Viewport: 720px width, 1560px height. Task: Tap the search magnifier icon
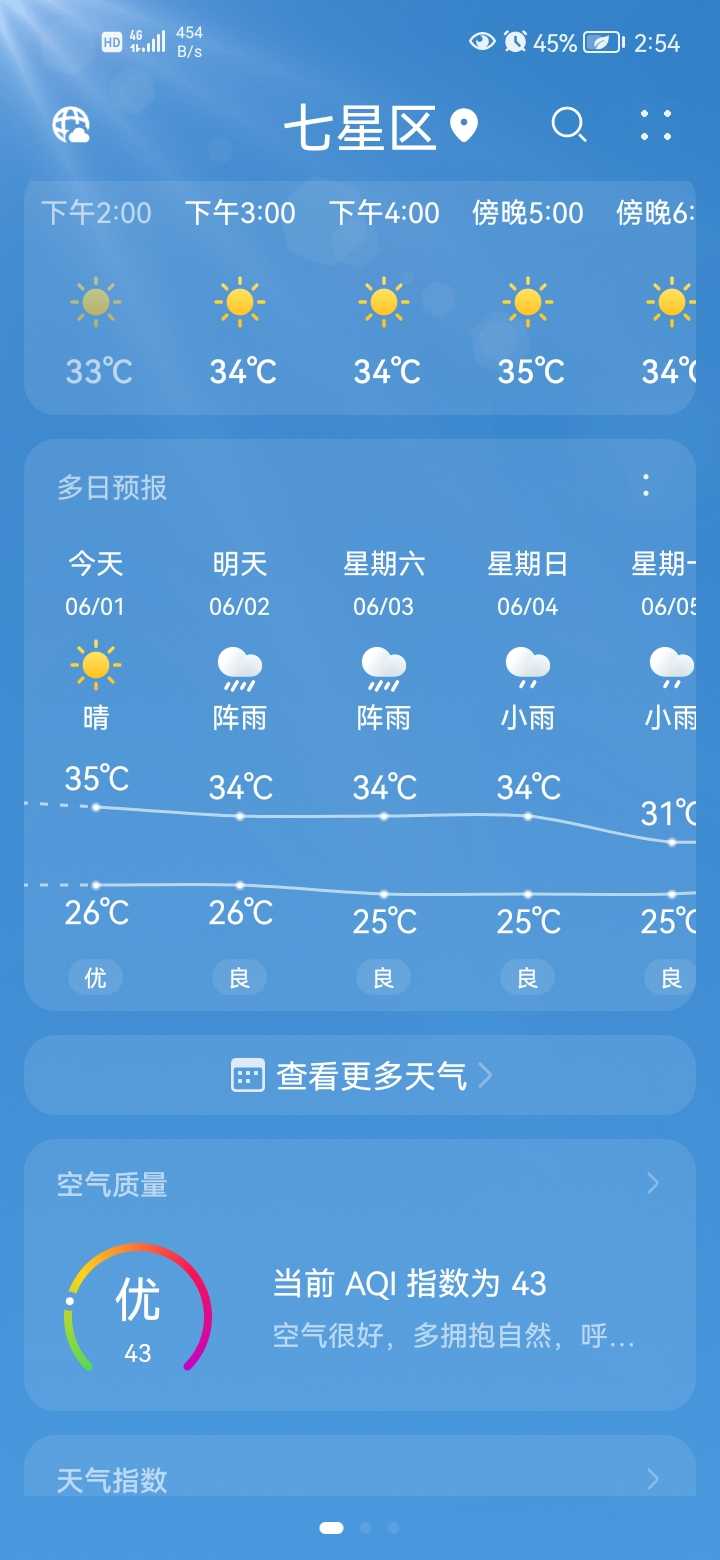click(x=569, y=126)
